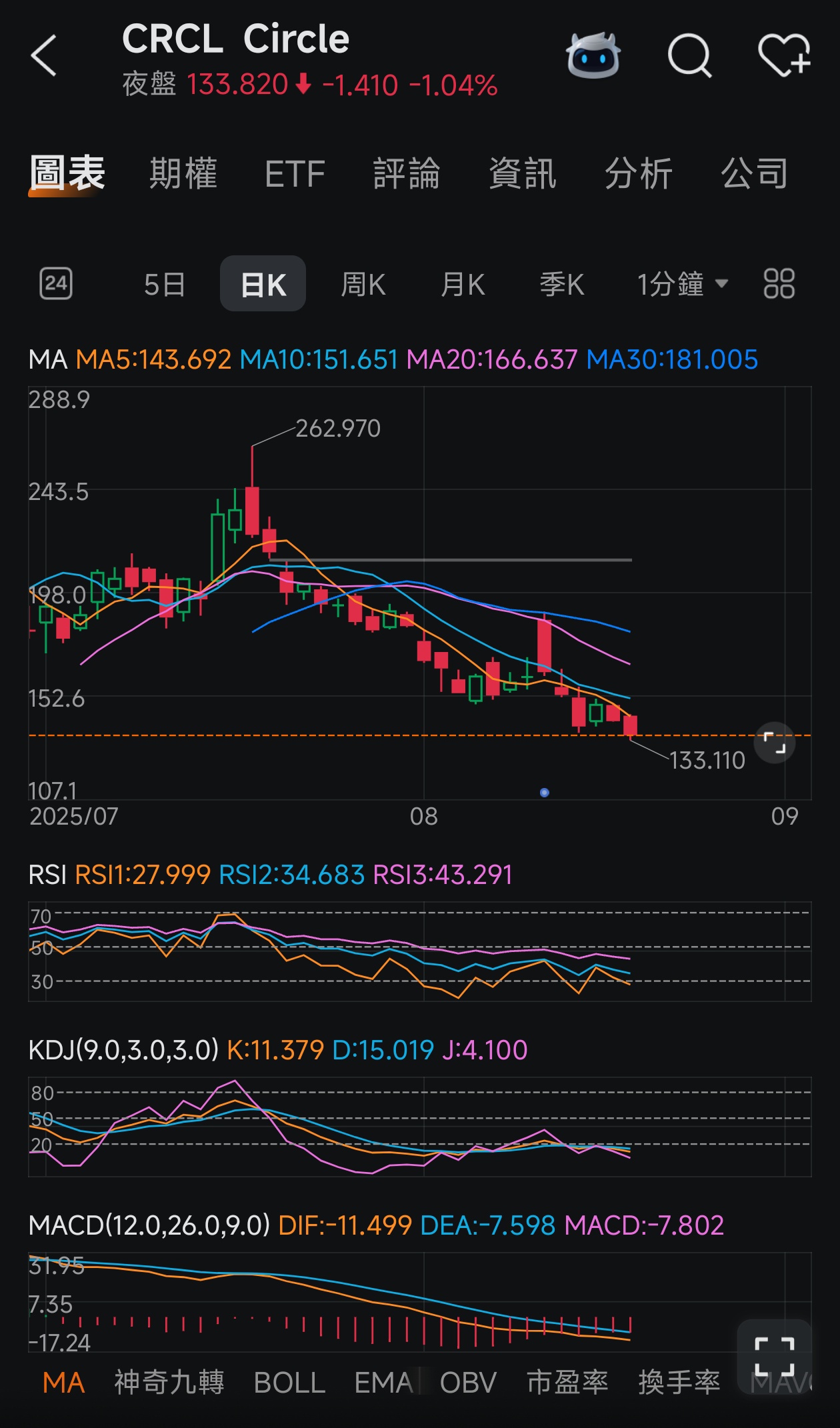Open 24-hour trading view icon
This screenshot has width=840, height=1428.
coord(55,283)
